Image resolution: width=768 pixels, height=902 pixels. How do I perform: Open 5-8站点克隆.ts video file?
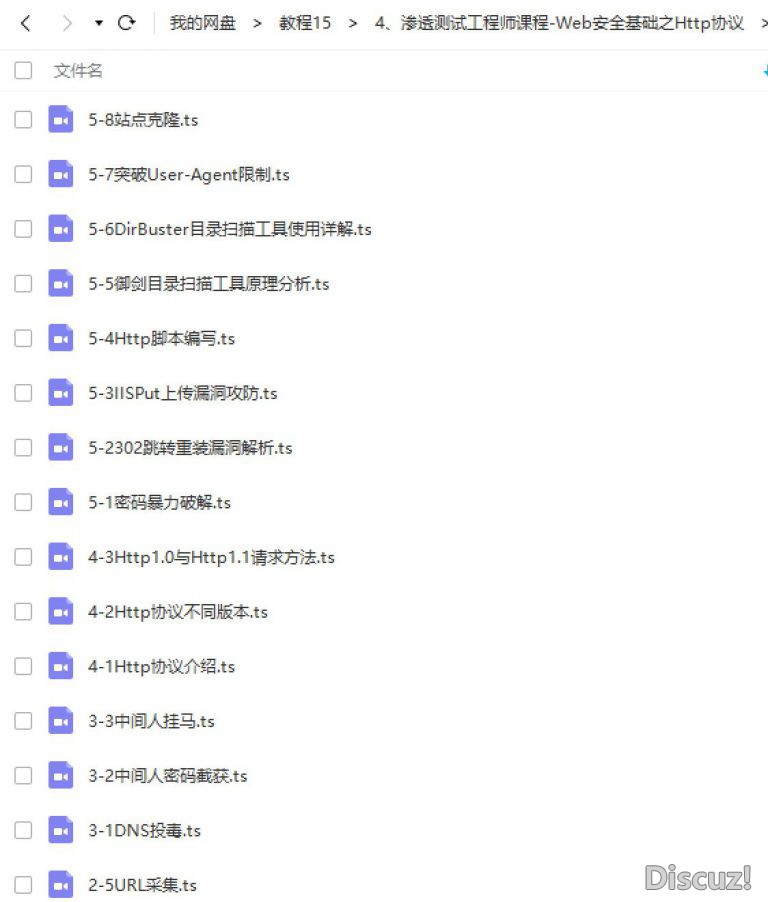(143, 120)
